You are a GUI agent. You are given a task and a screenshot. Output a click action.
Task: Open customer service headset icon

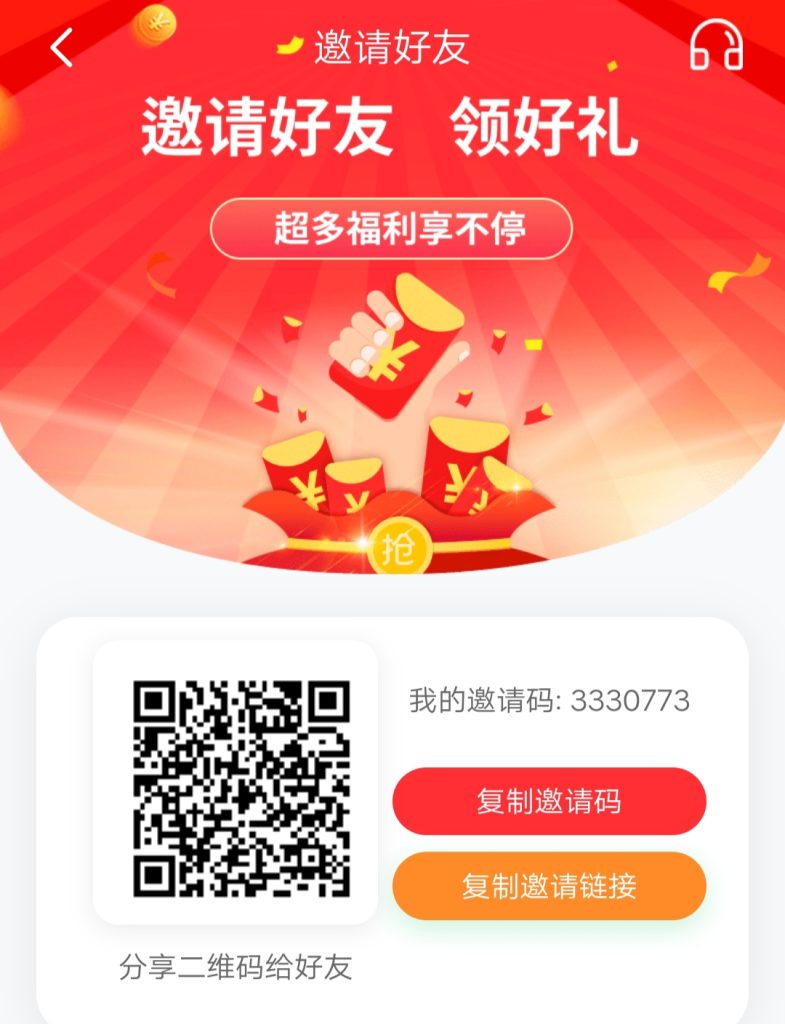coord(716,46)
